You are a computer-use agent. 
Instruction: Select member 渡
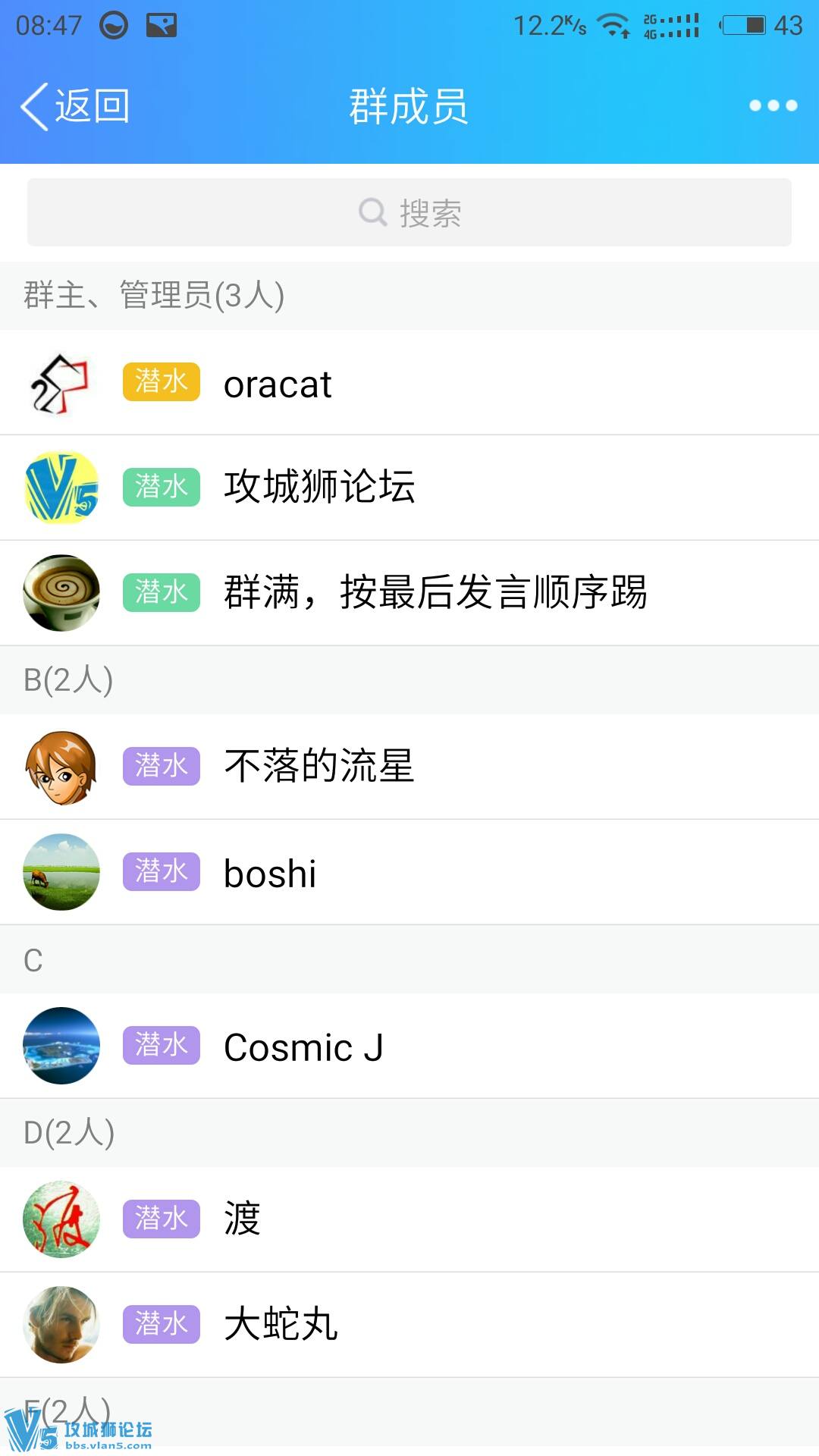[409, 1219]
